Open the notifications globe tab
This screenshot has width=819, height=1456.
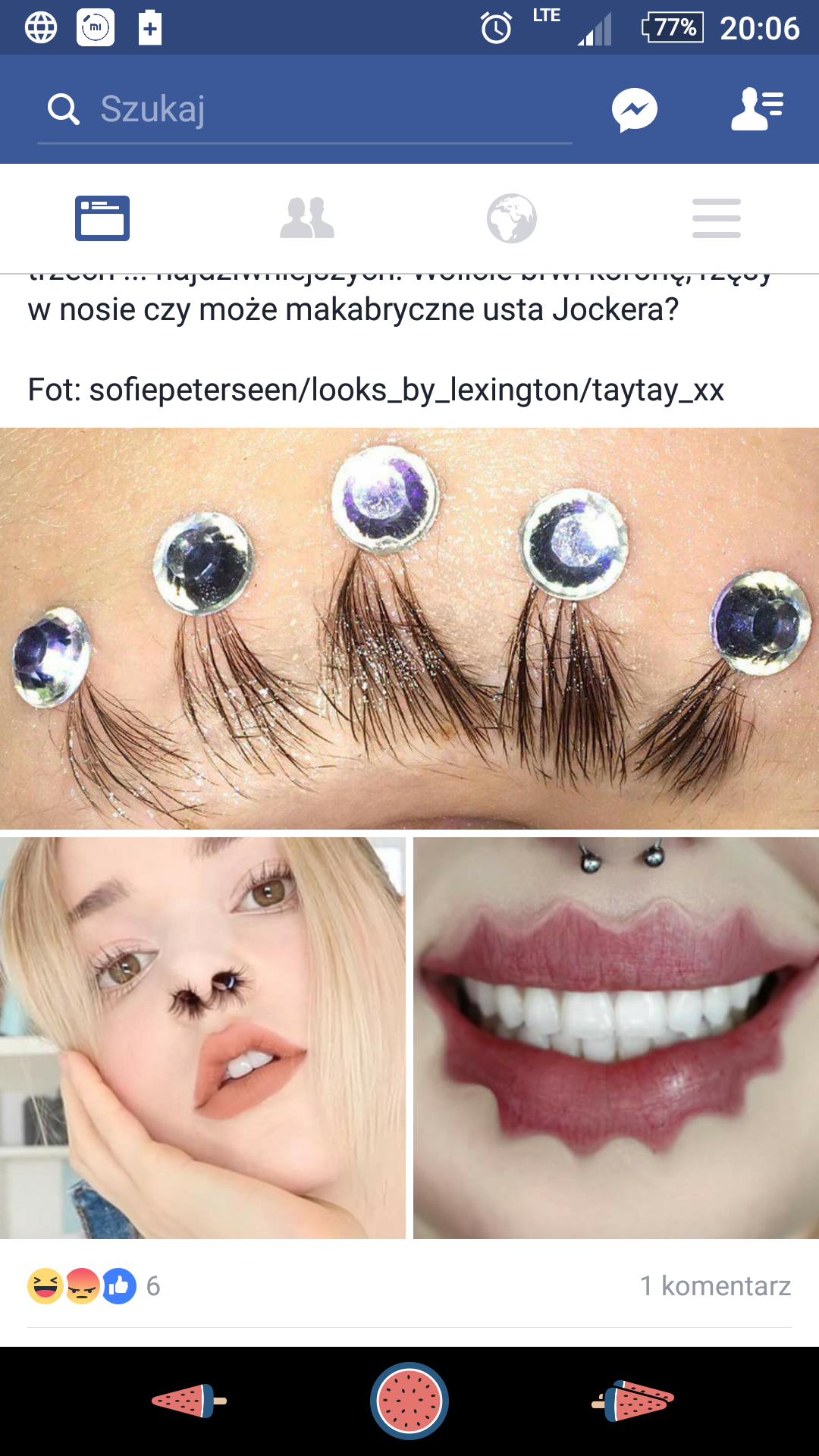[x=512, y=218]
